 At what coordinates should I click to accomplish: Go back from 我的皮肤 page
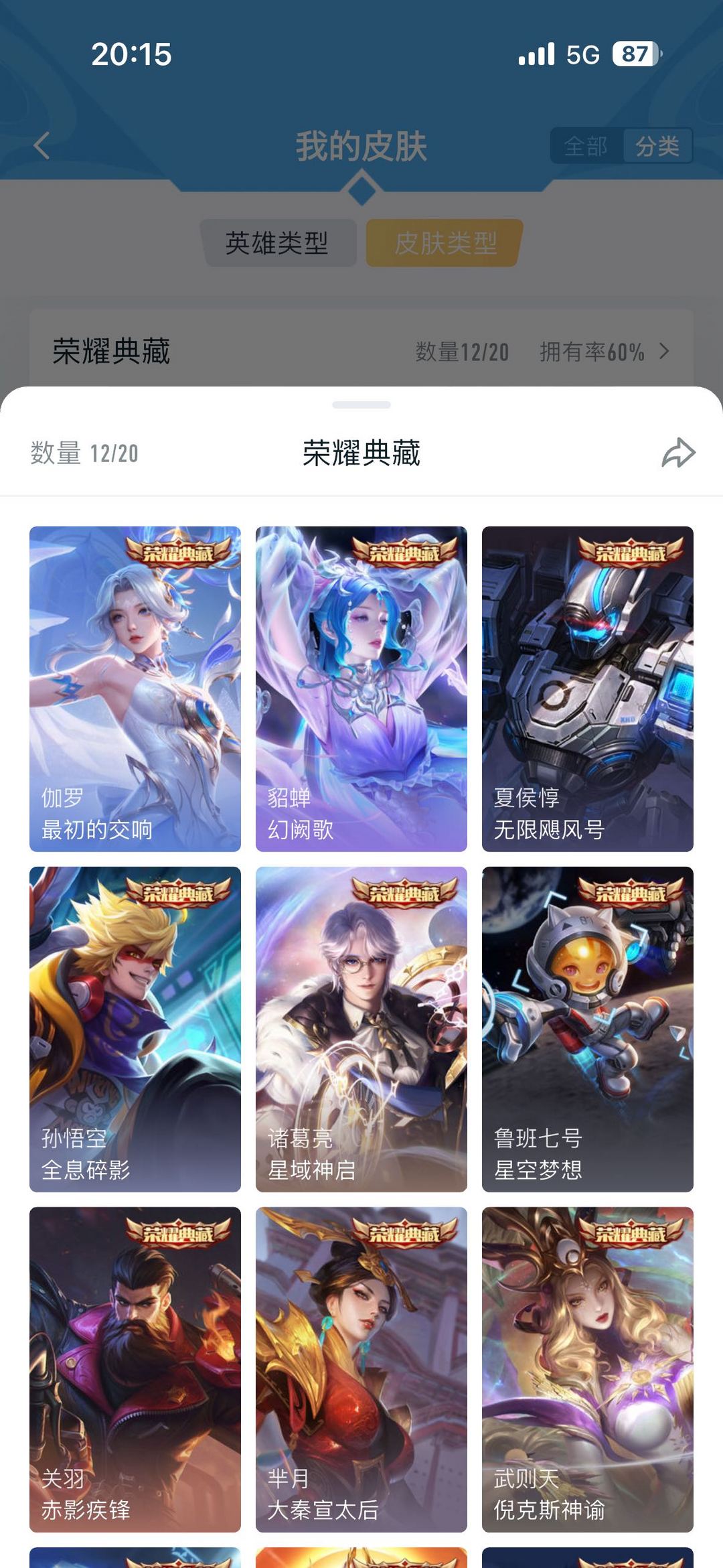[x=42, y=145]
